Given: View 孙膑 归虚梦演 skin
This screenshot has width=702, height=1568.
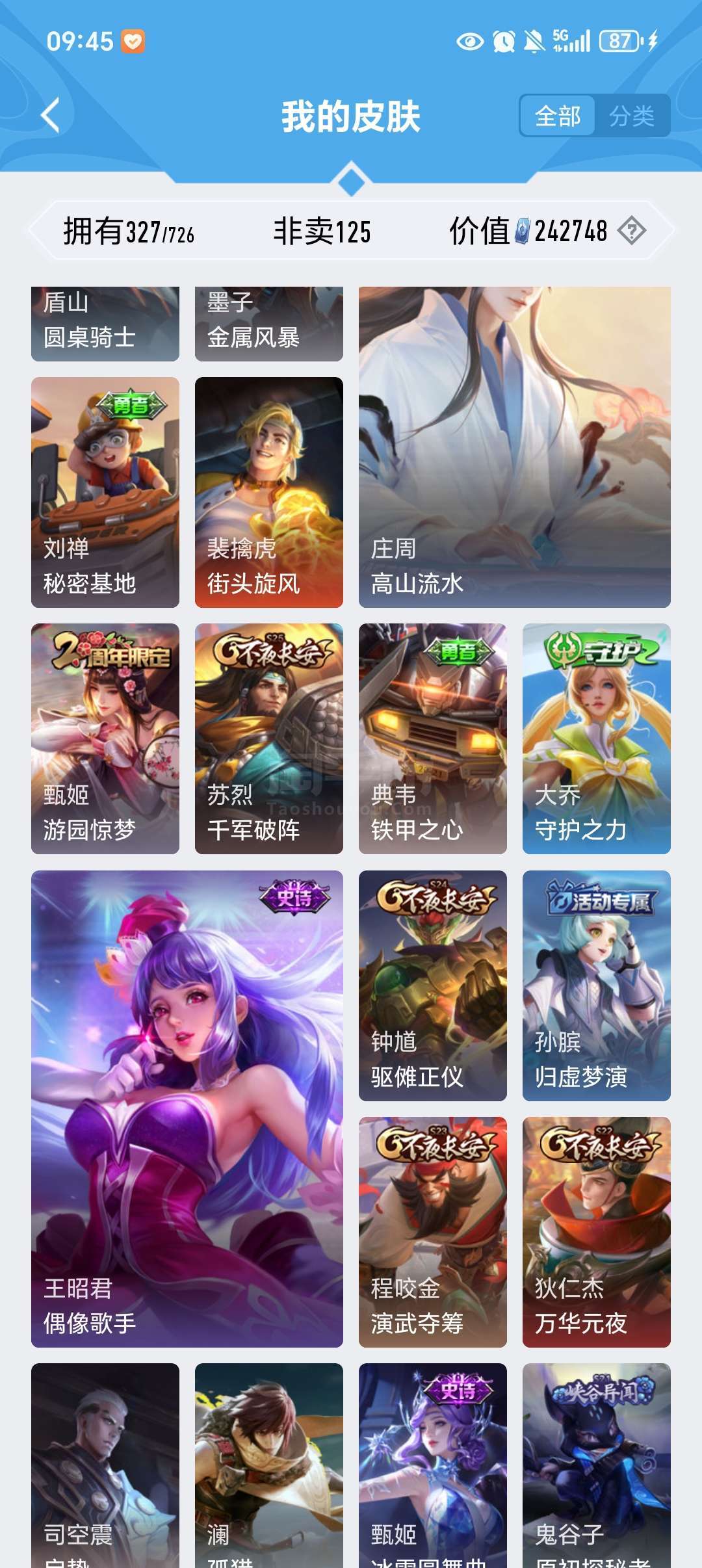Looking at the screenshot, I should [597, 986].
